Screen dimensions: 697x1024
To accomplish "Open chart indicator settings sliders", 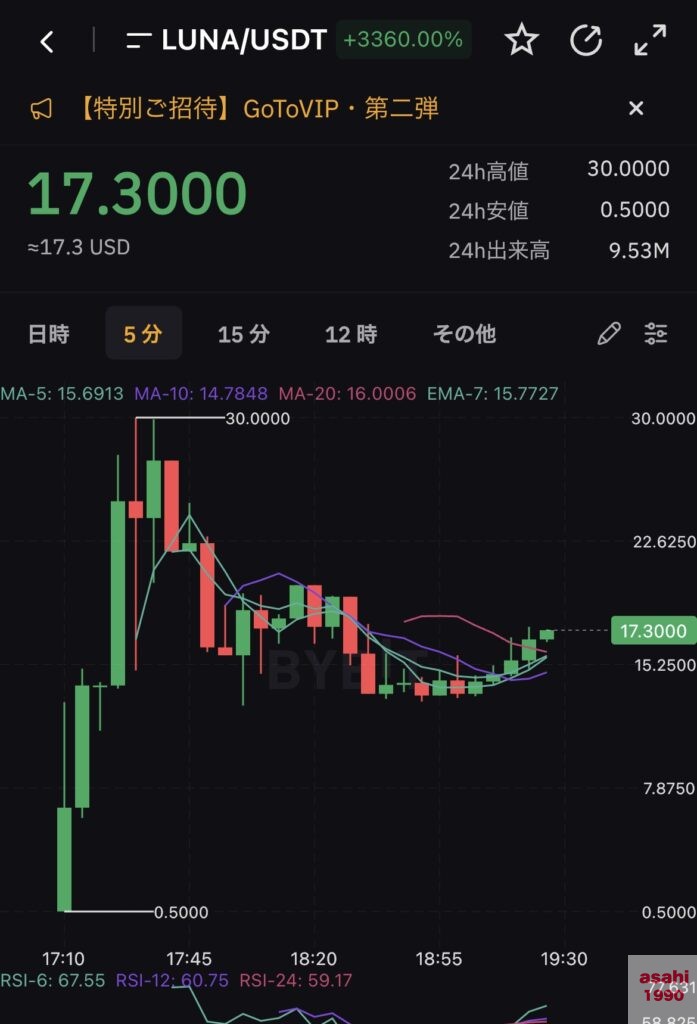I will tap(656, 334).
